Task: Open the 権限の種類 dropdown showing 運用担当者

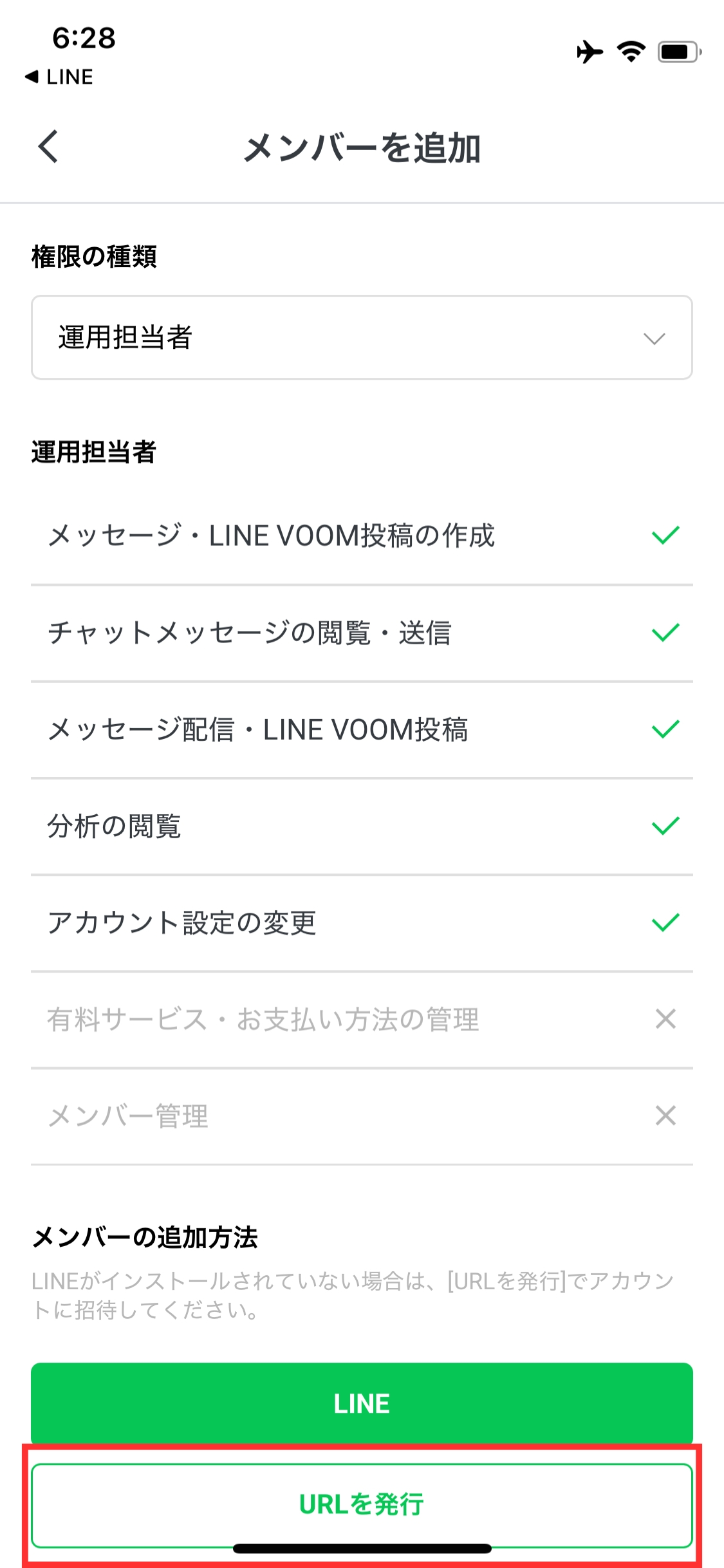Action: [362, 337]
